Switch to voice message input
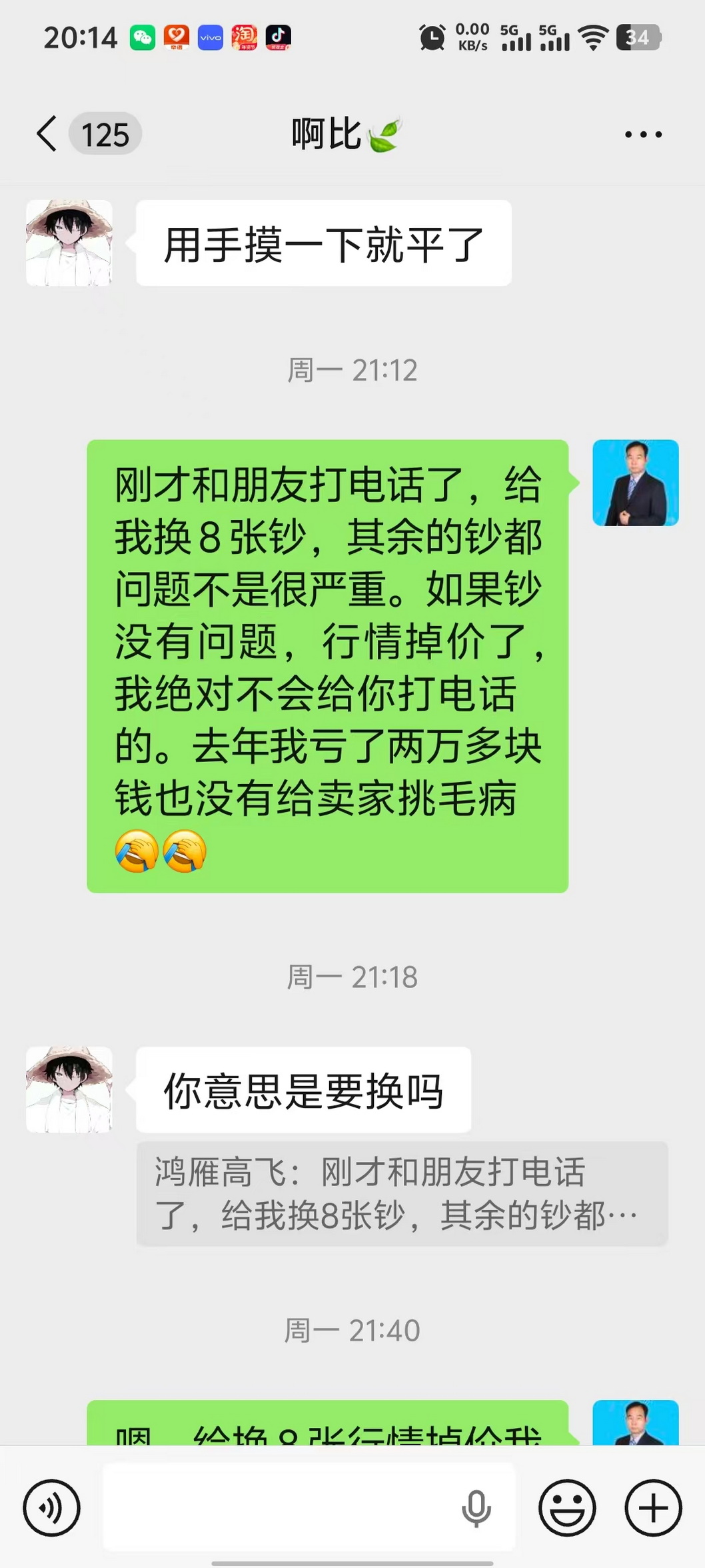The height and width of the screenshot is (1568, 705). click(x=51, y=1507)
